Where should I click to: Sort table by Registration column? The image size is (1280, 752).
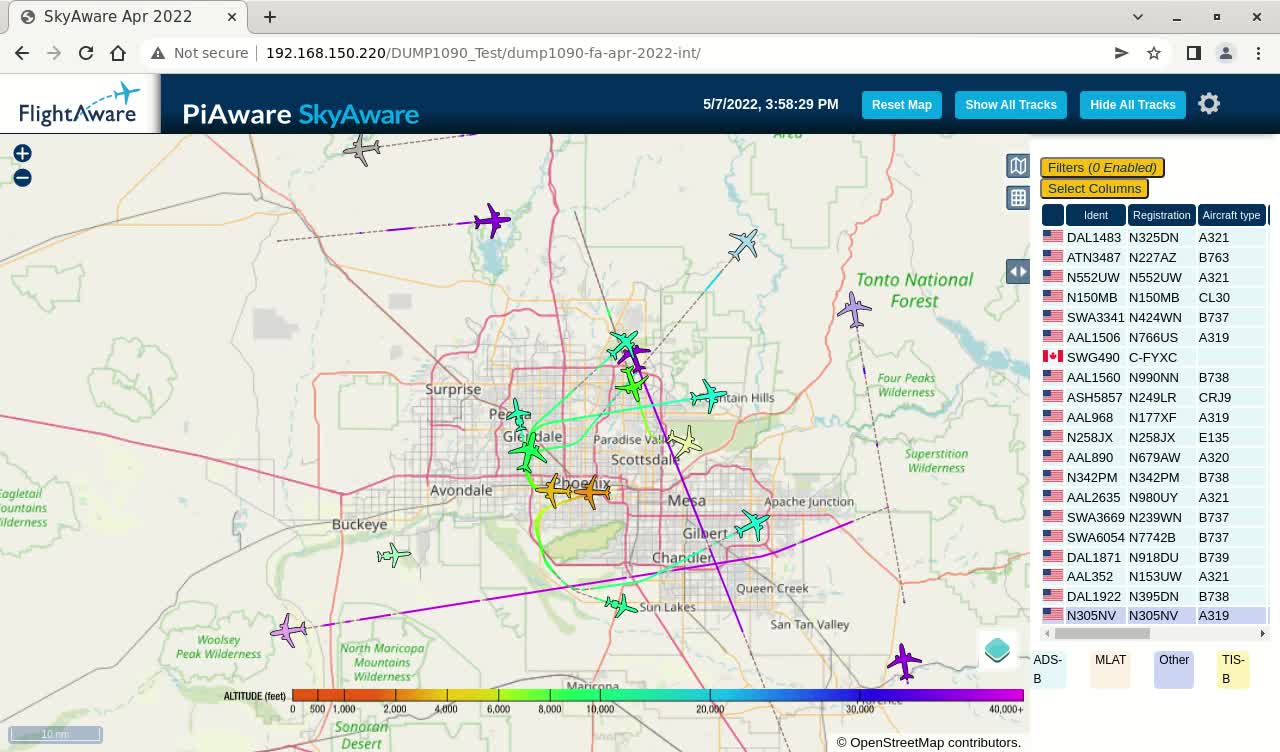pos(1161,215)
